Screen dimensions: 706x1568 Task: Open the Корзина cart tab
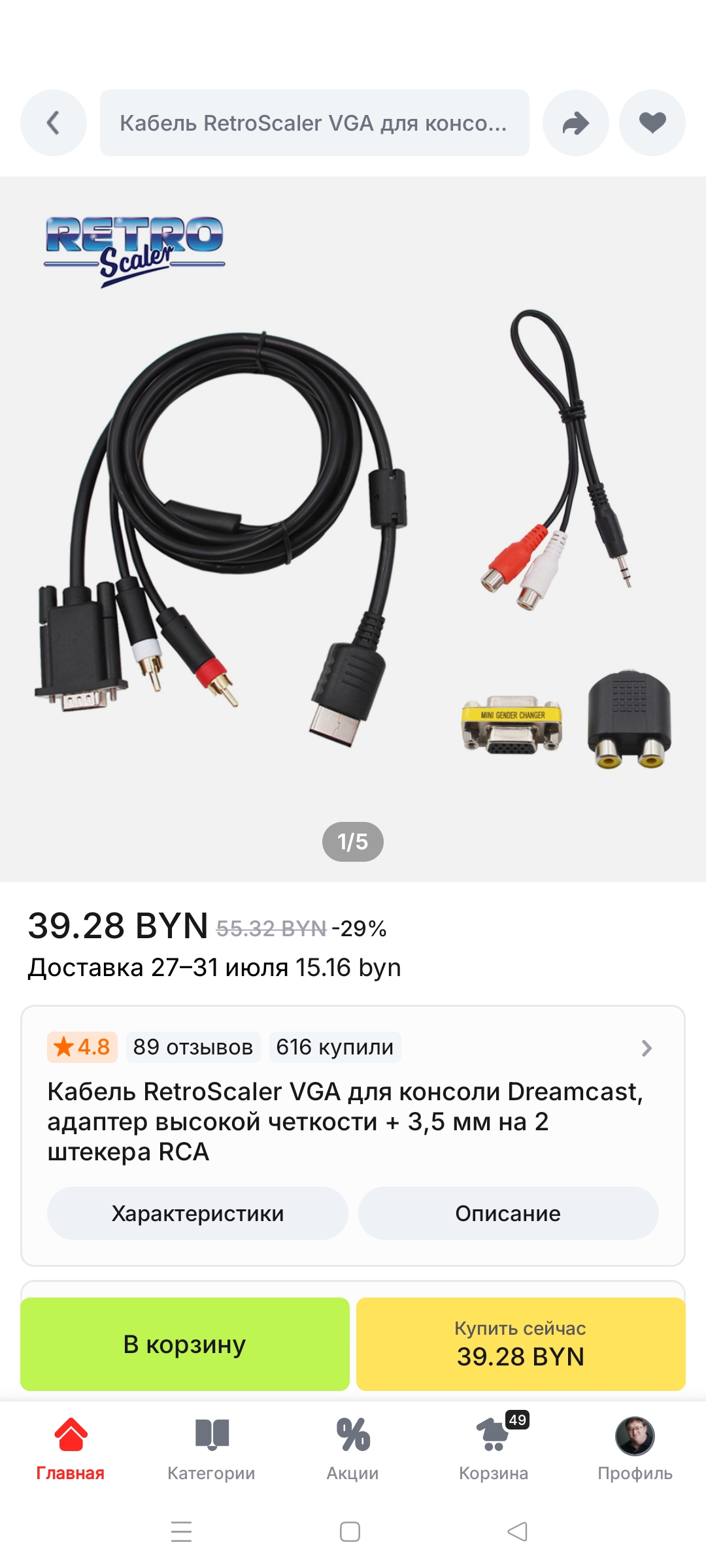pyautogui.click(x=494, y=1447)
